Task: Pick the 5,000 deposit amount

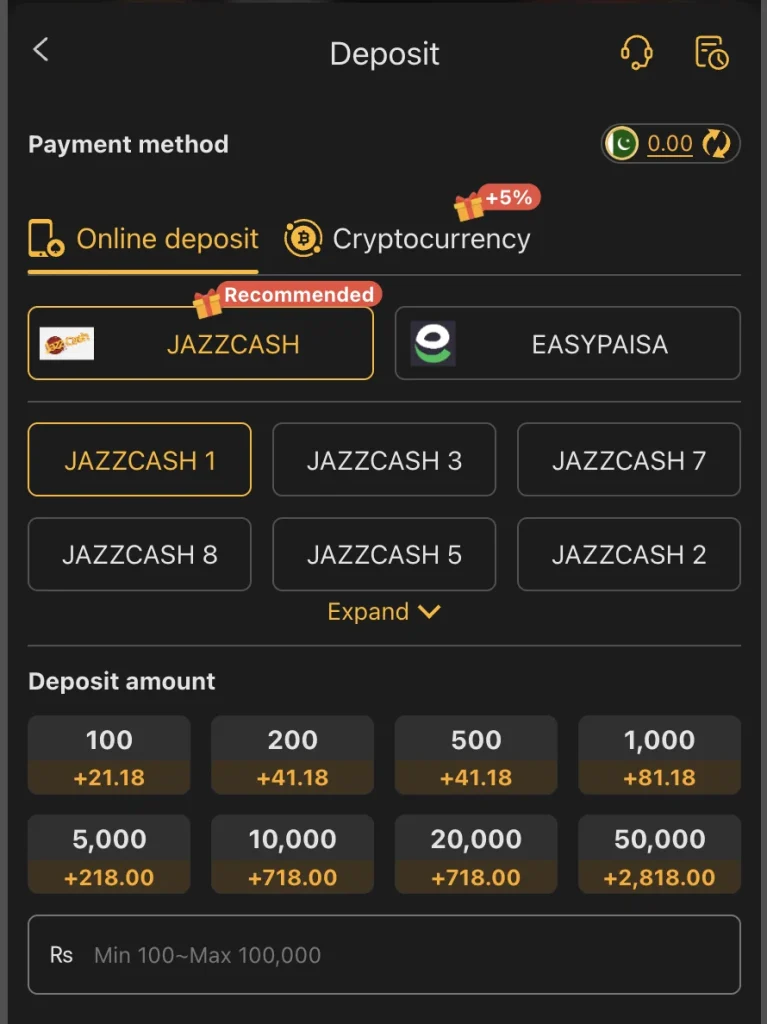Action: (109, 854)
